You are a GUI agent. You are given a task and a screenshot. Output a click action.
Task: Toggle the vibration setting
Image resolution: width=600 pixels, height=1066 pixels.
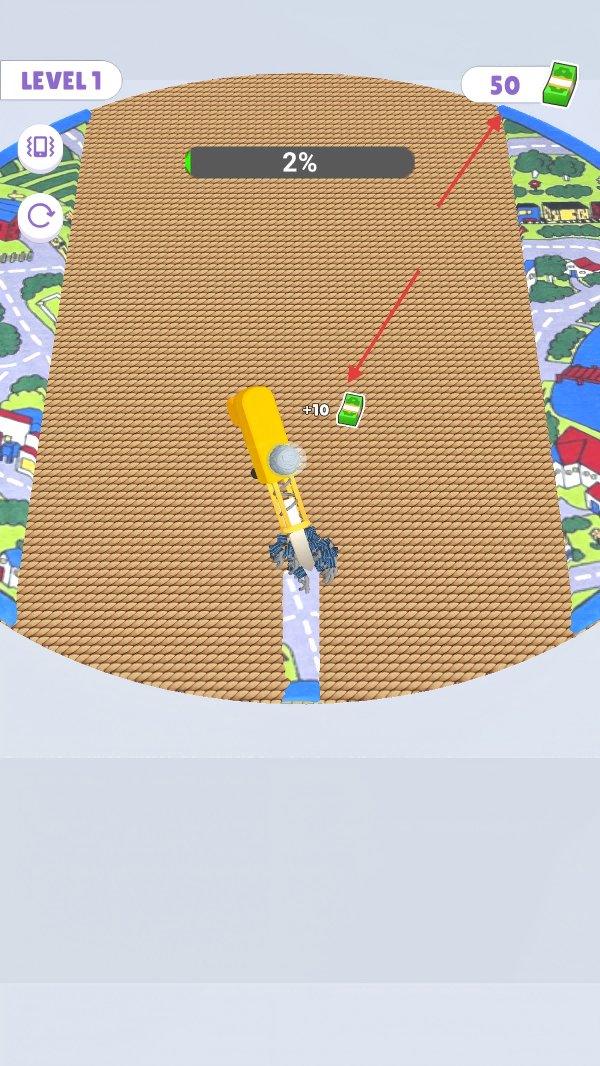click(x=41, y=148)
